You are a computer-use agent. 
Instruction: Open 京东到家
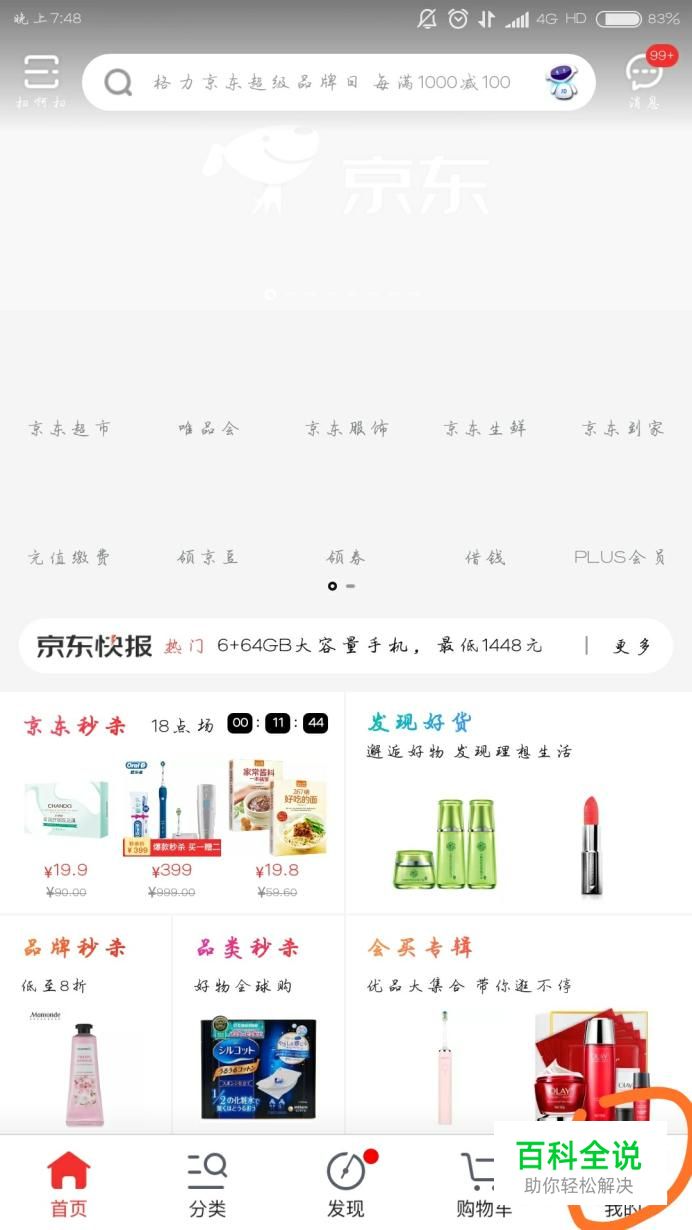(x=622, y=428)
